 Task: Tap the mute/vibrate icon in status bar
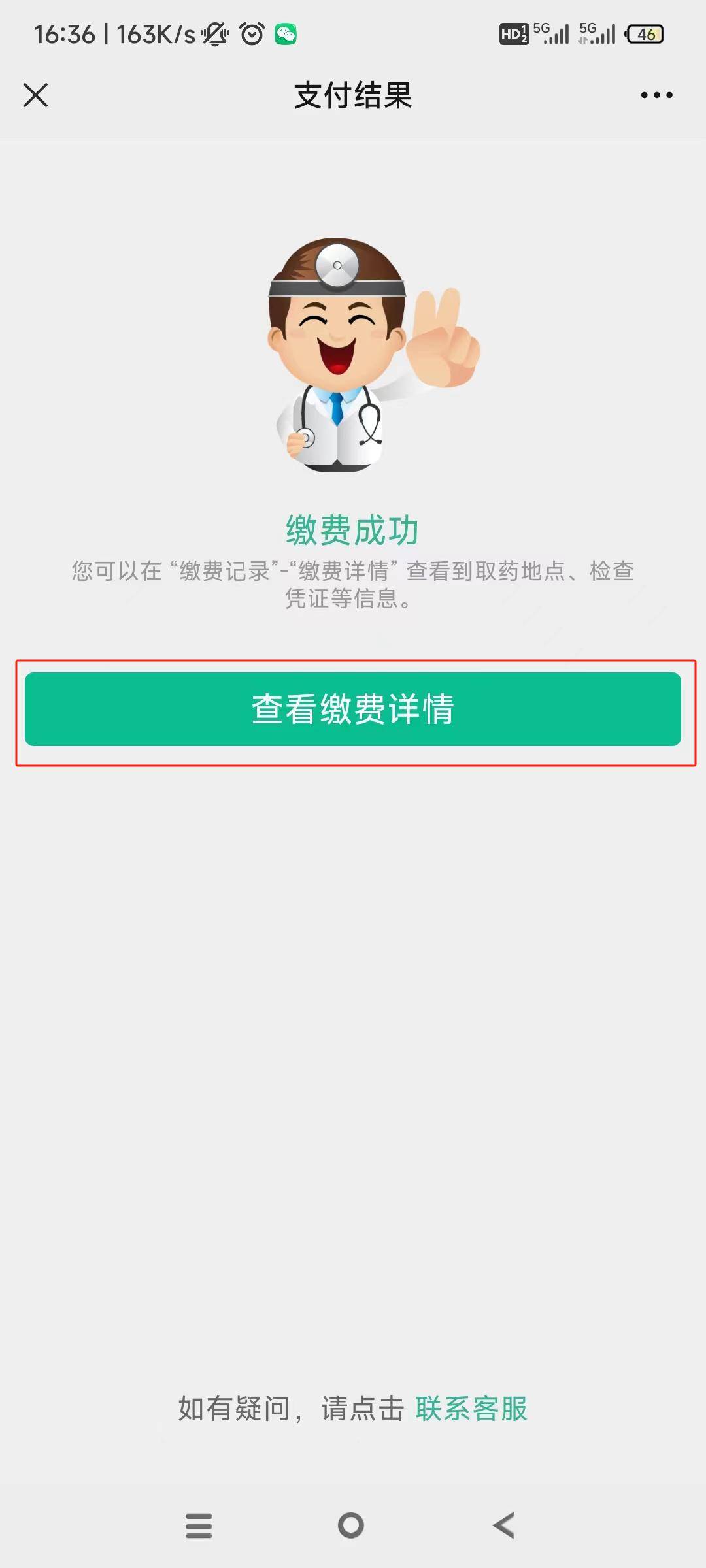coord(214,33)
